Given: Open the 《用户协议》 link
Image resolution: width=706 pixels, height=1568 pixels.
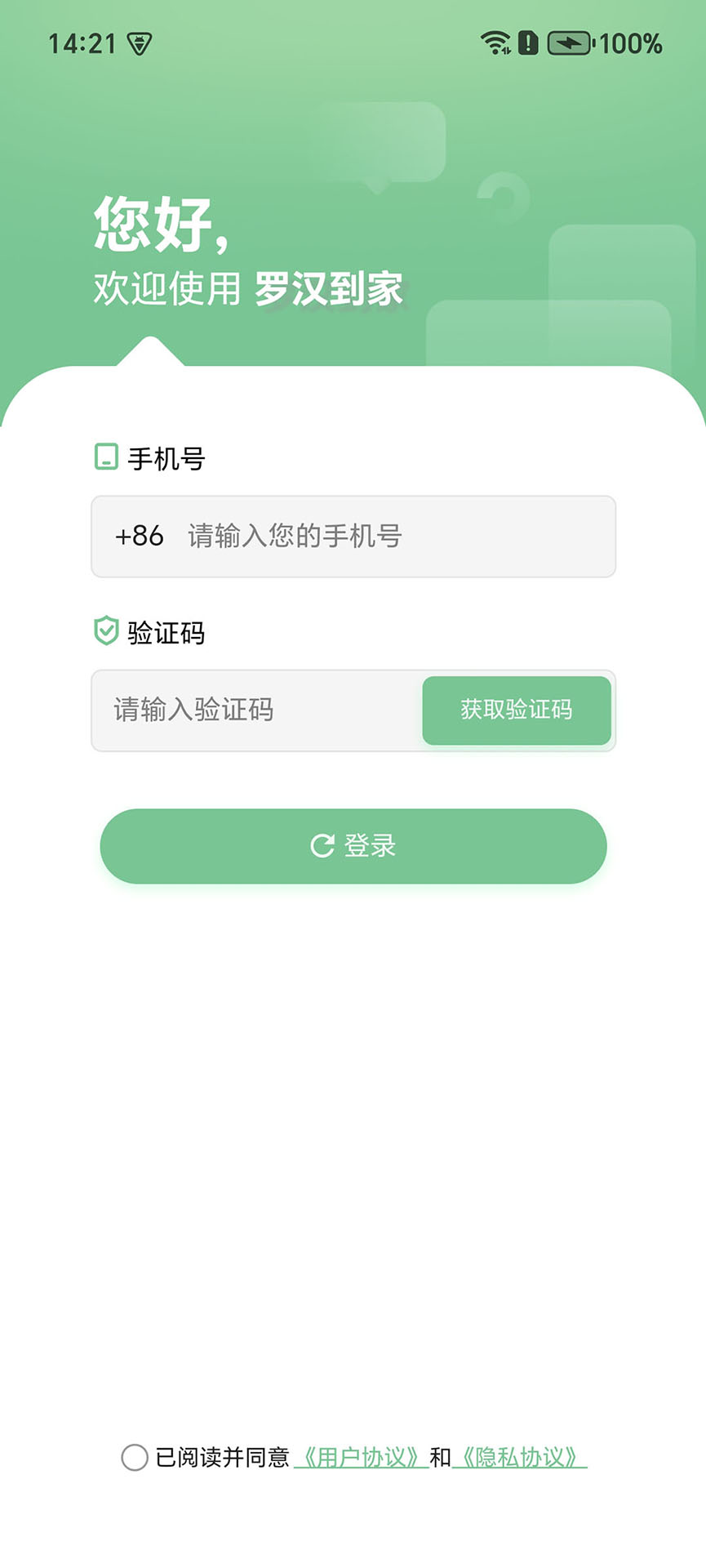Looking at the screenshot, I should coord(361,1457).
